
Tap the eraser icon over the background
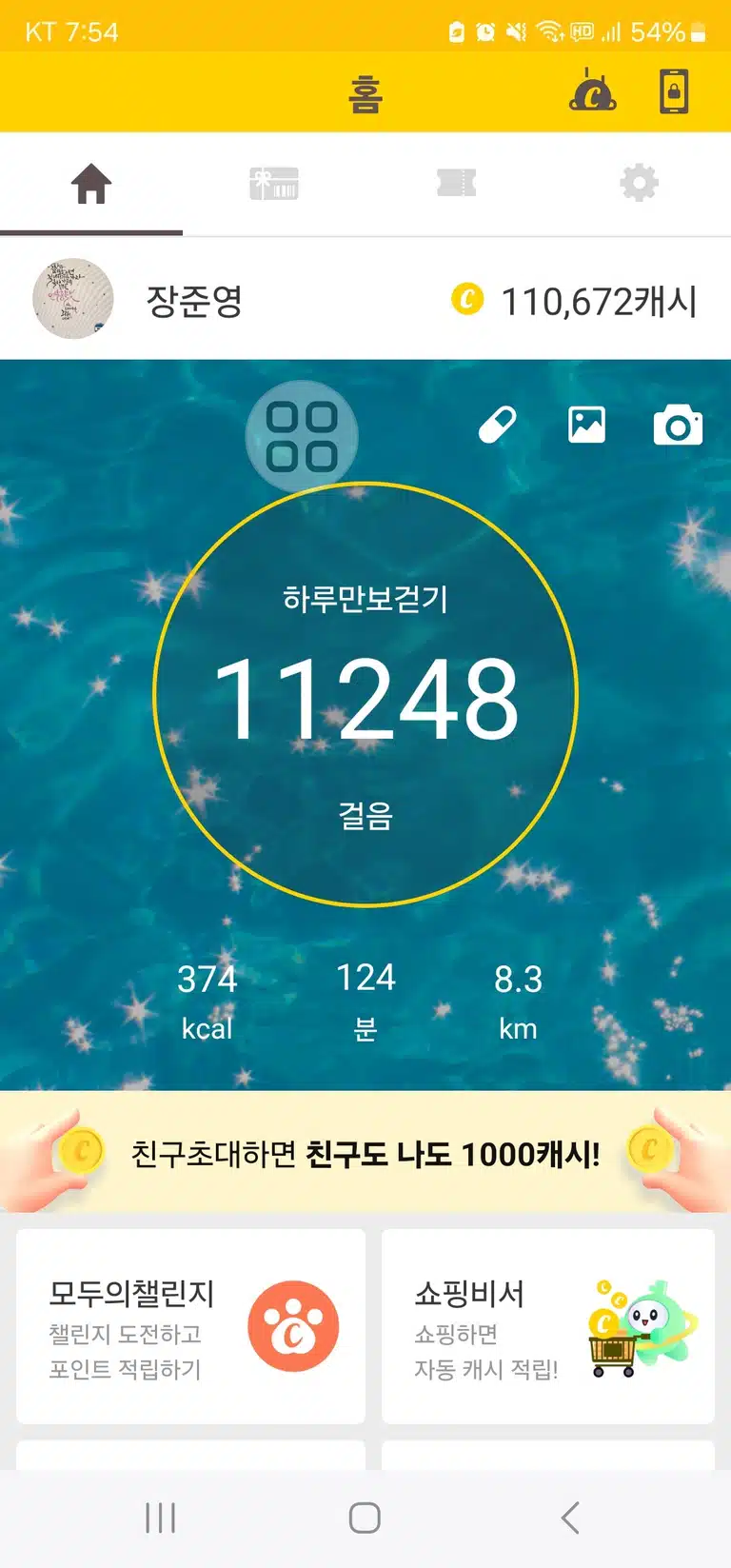[497, 425]
